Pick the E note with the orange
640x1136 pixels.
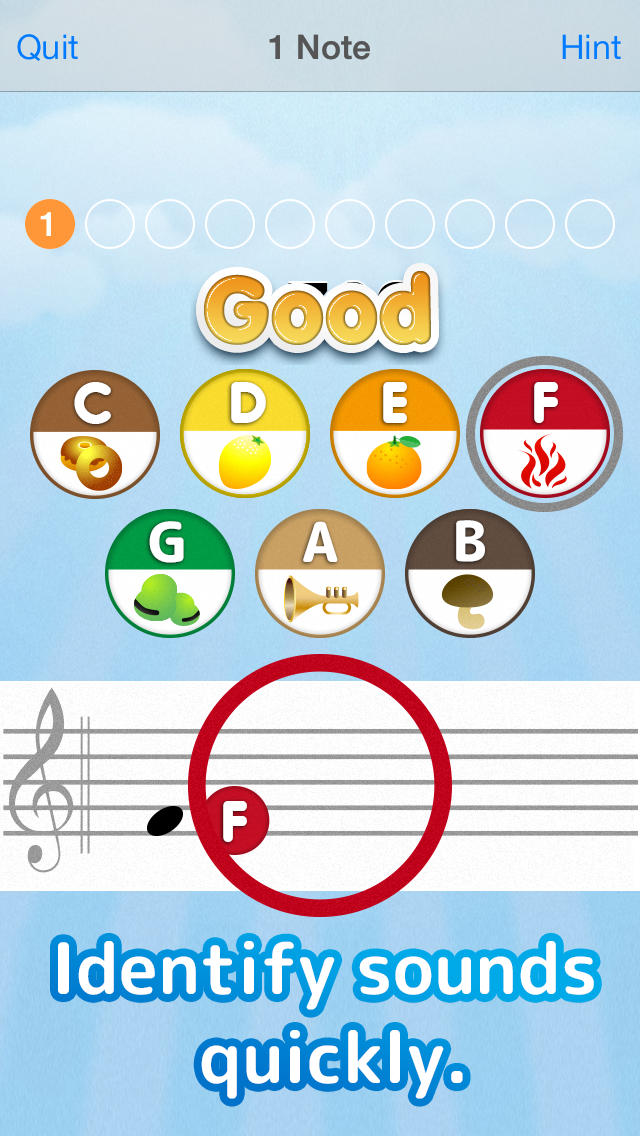click(x=395, y=434)
